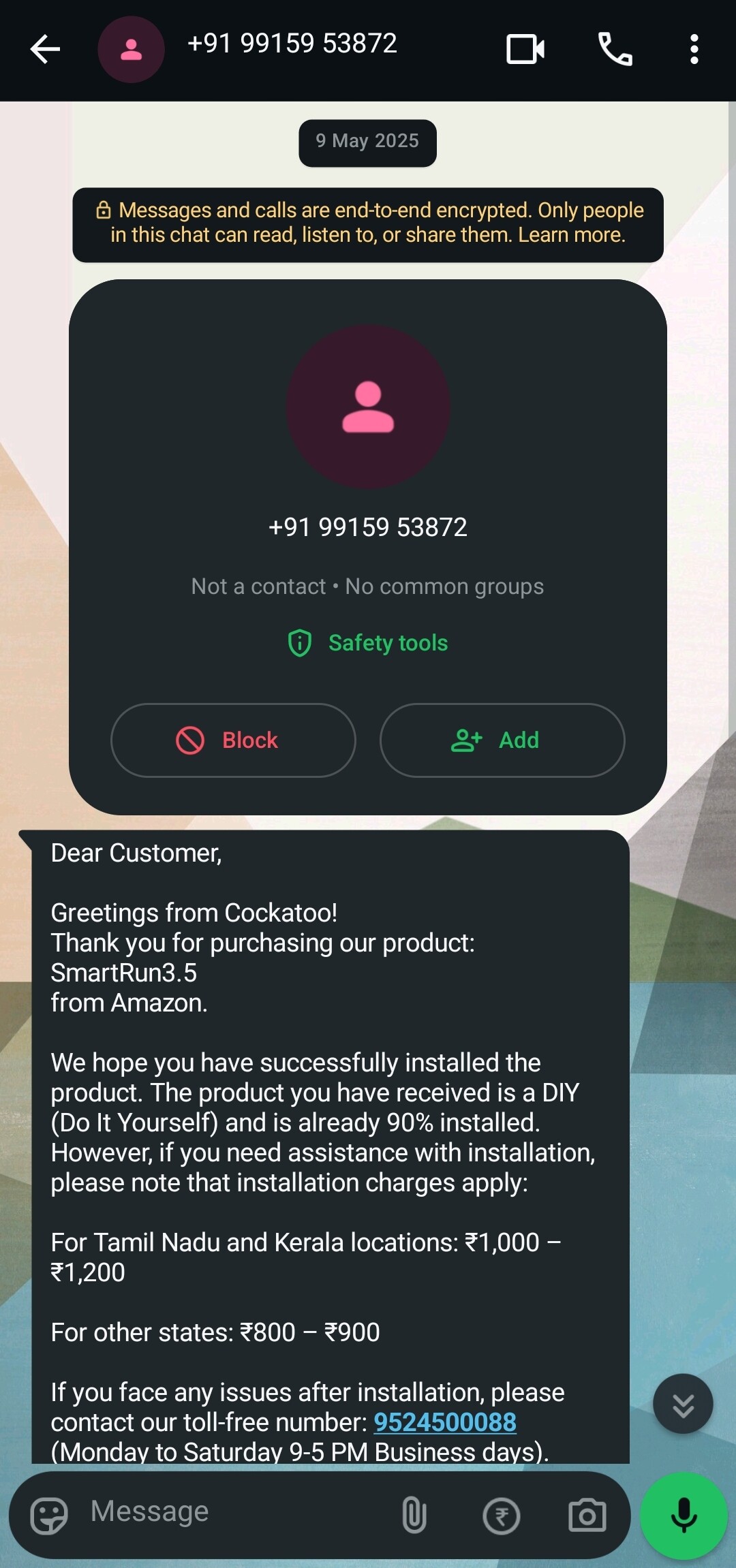The image size is (736, 1568).
Task: Open the contact profile picture in header
Action: [131, 50]
